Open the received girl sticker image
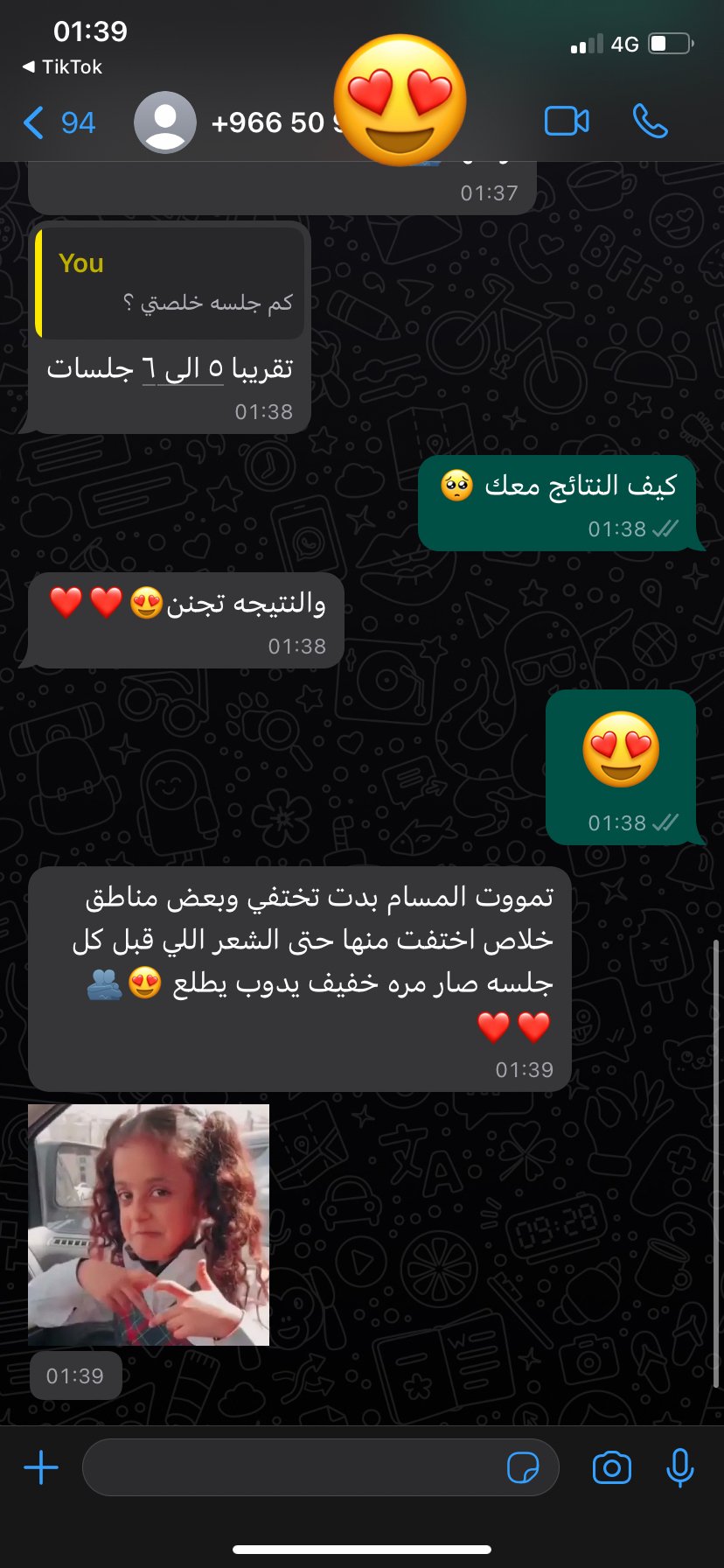The height and width of the screenshot is (1568, 724). (149, 1224)
